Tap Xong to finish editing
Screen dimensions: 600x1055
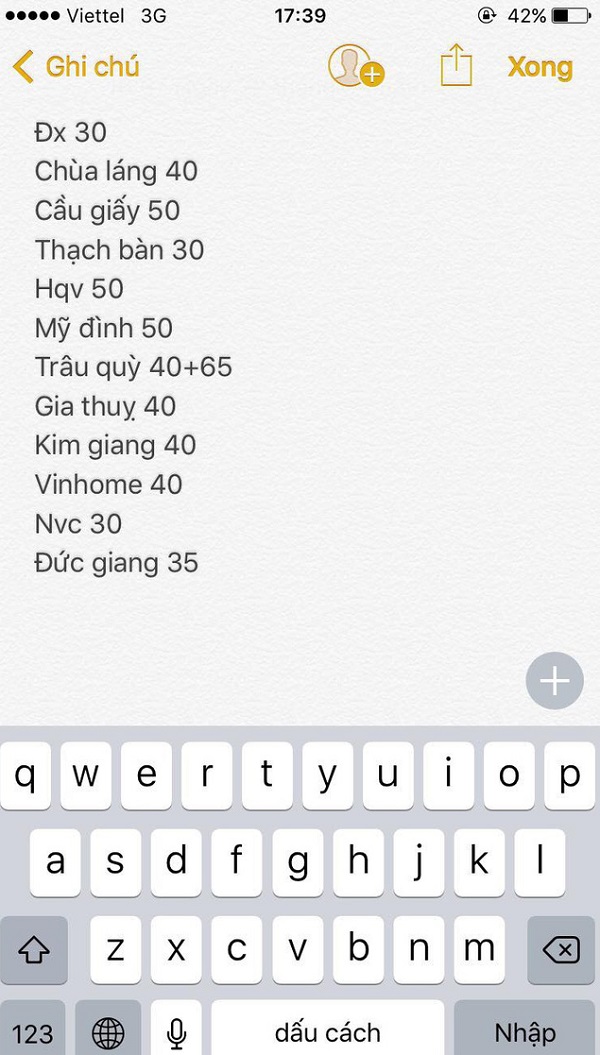point(540,67)
